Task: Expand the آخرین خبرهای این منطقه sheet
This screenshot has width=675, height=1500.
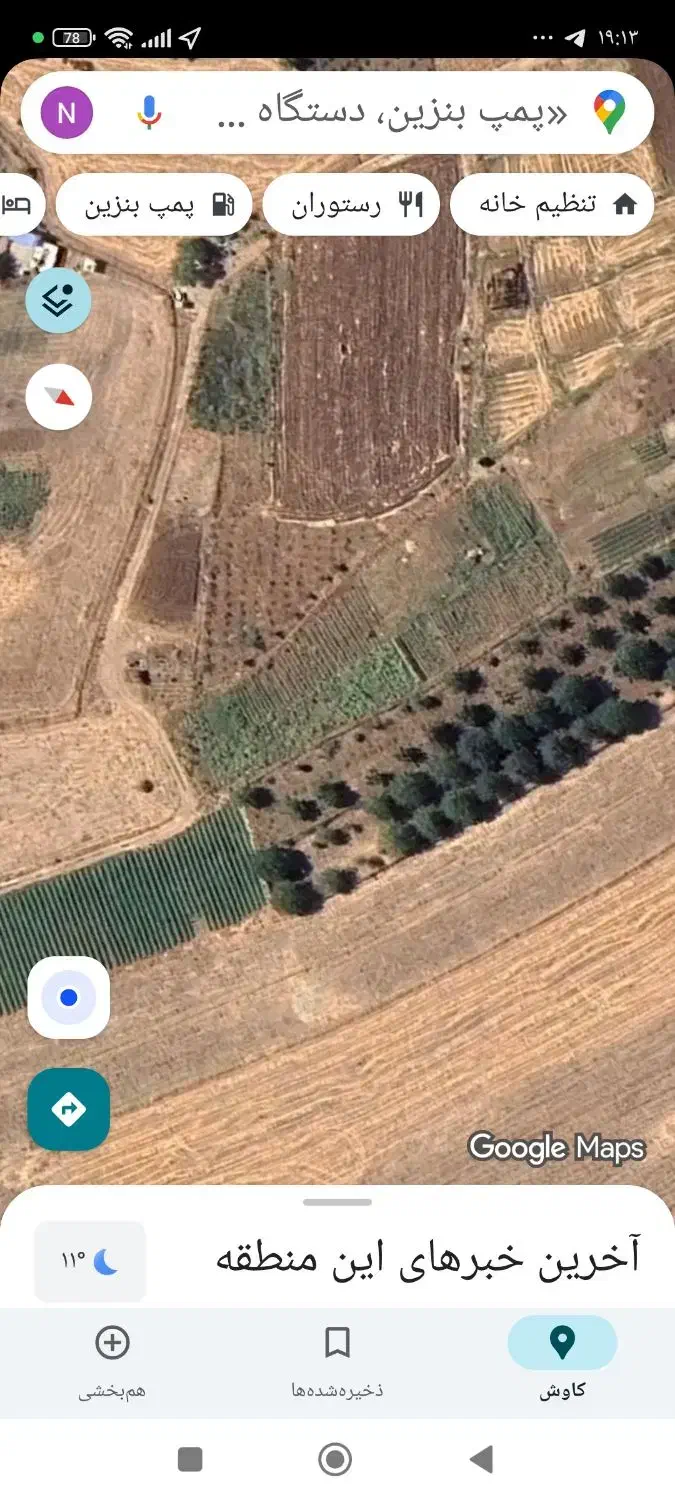Action: pos(428,1258)
